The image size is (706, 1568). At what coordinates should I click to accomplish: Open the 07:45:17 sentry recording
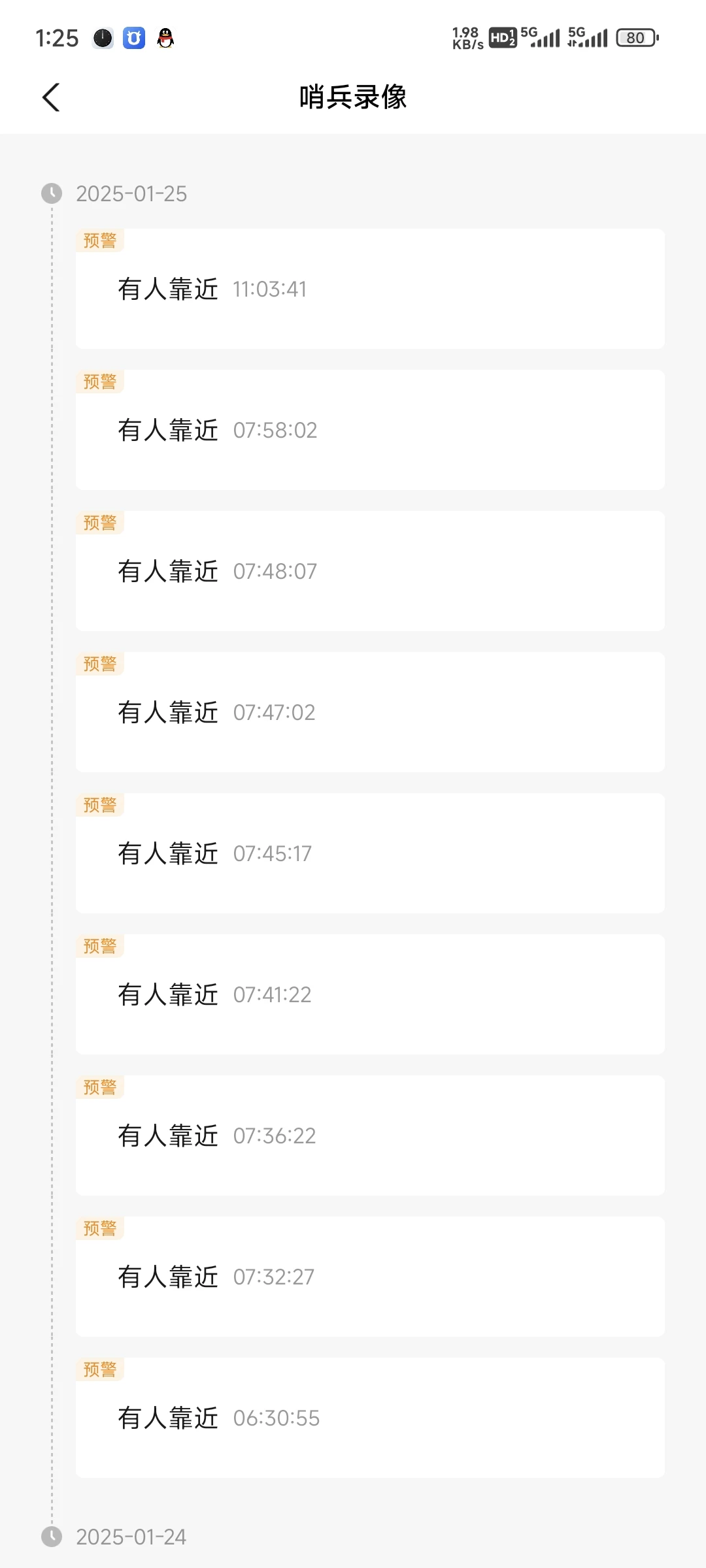[370, 853]
